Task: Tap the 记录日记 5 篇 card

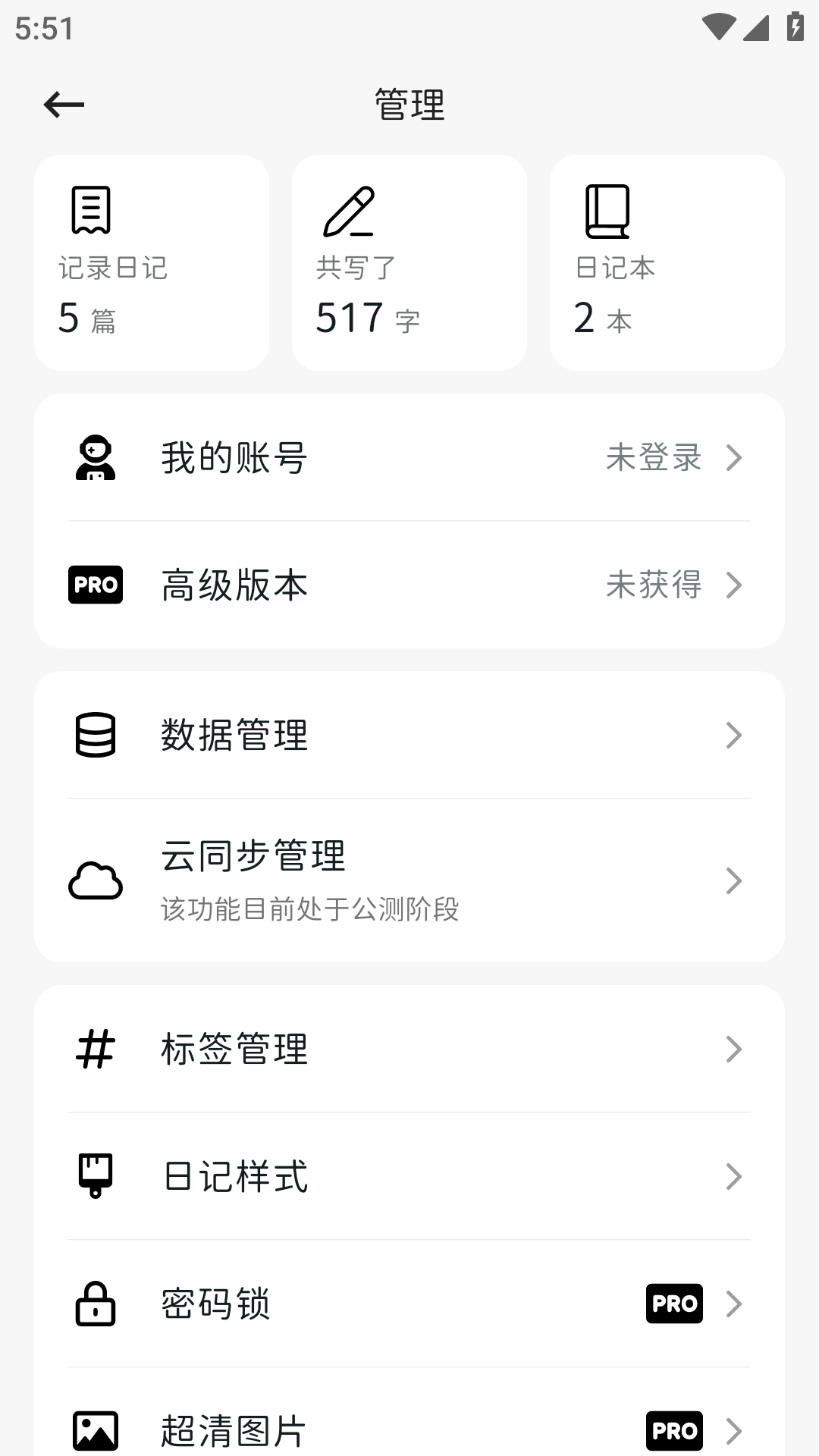Action: (x=152, y=262)
